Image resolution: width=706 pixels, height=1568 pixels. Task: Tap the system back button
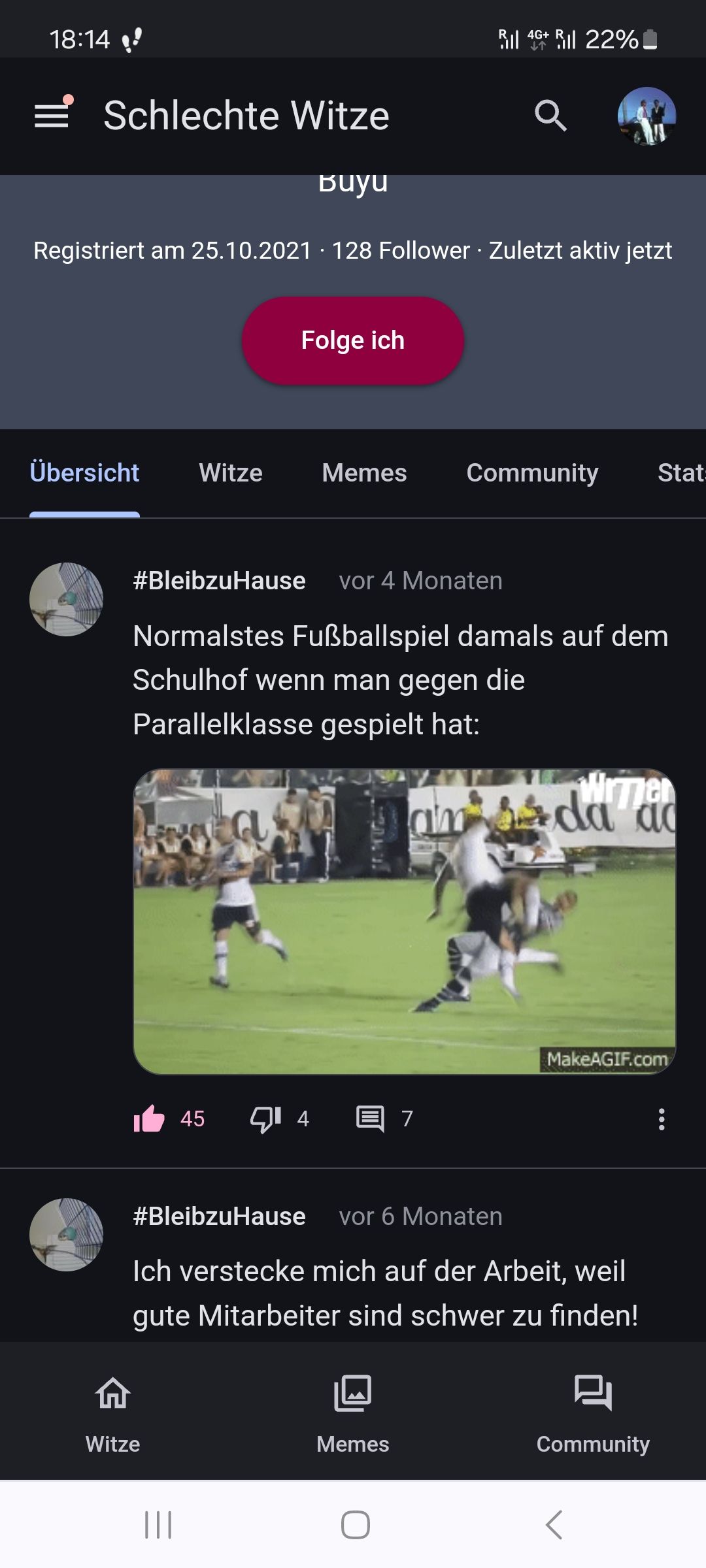pos(554,1525)
